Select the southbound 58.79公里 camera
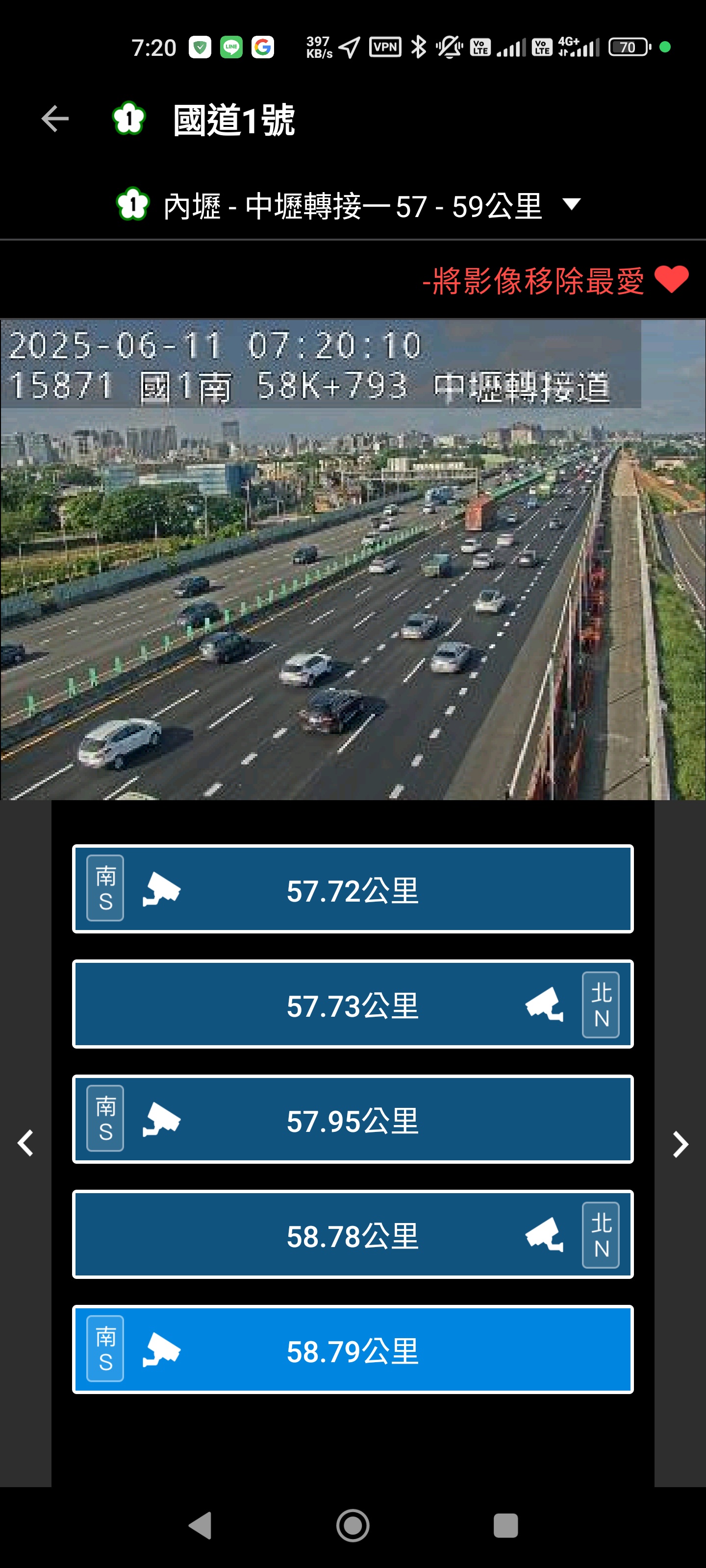706x1568 pixels. [x=353, y=1349]
